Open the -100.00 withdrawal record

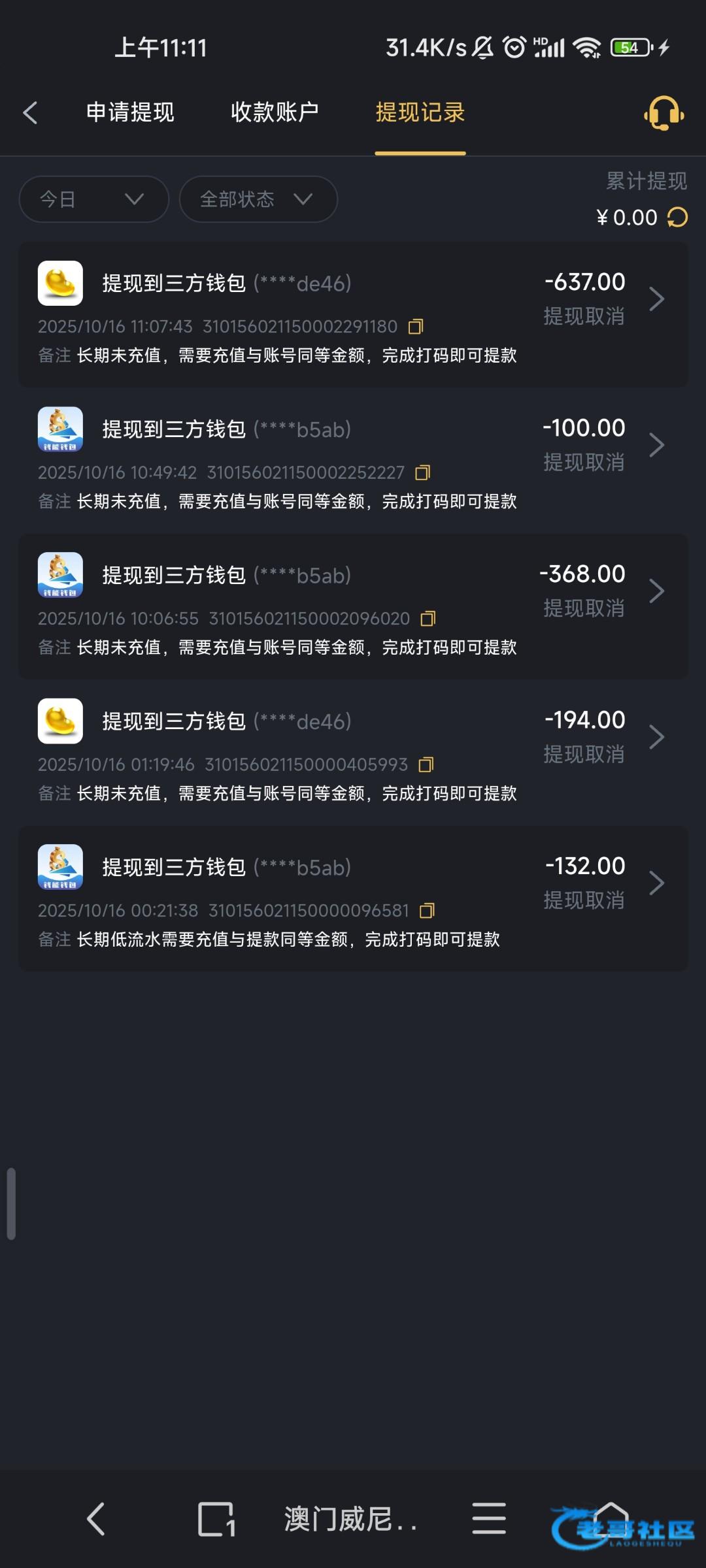656,446
